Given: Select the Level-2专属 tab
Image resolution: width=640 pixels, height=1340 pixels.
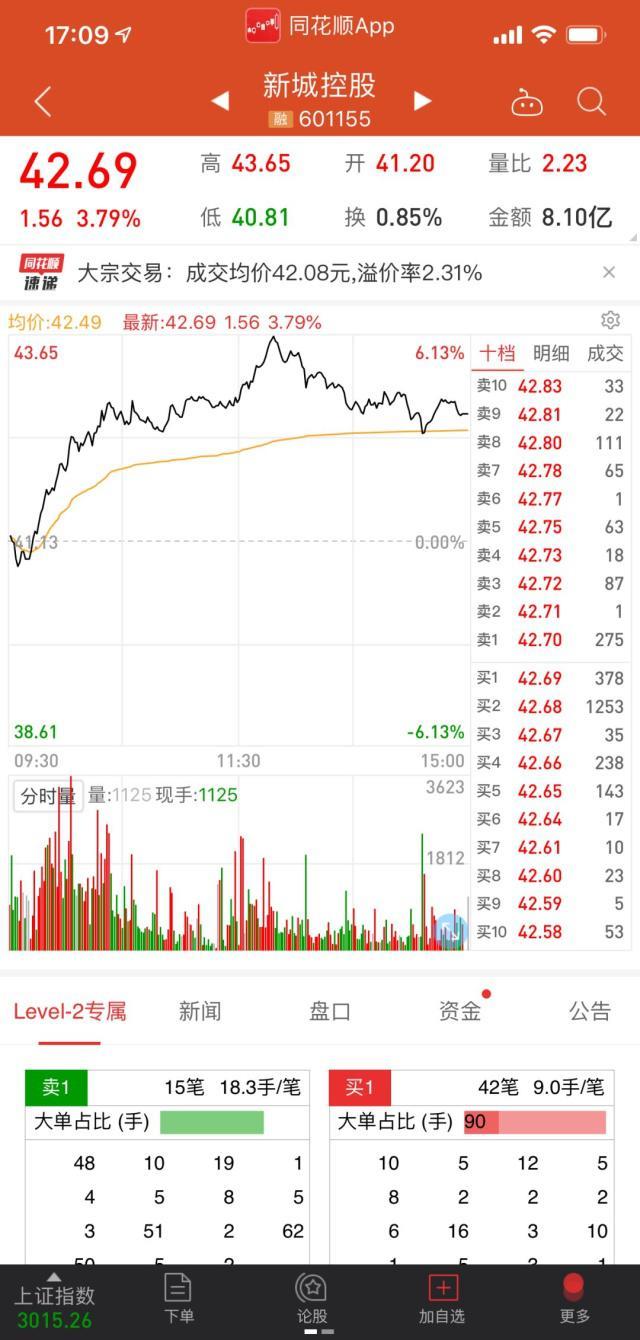Looking at the screenshot, I should tap(70, 1011).
